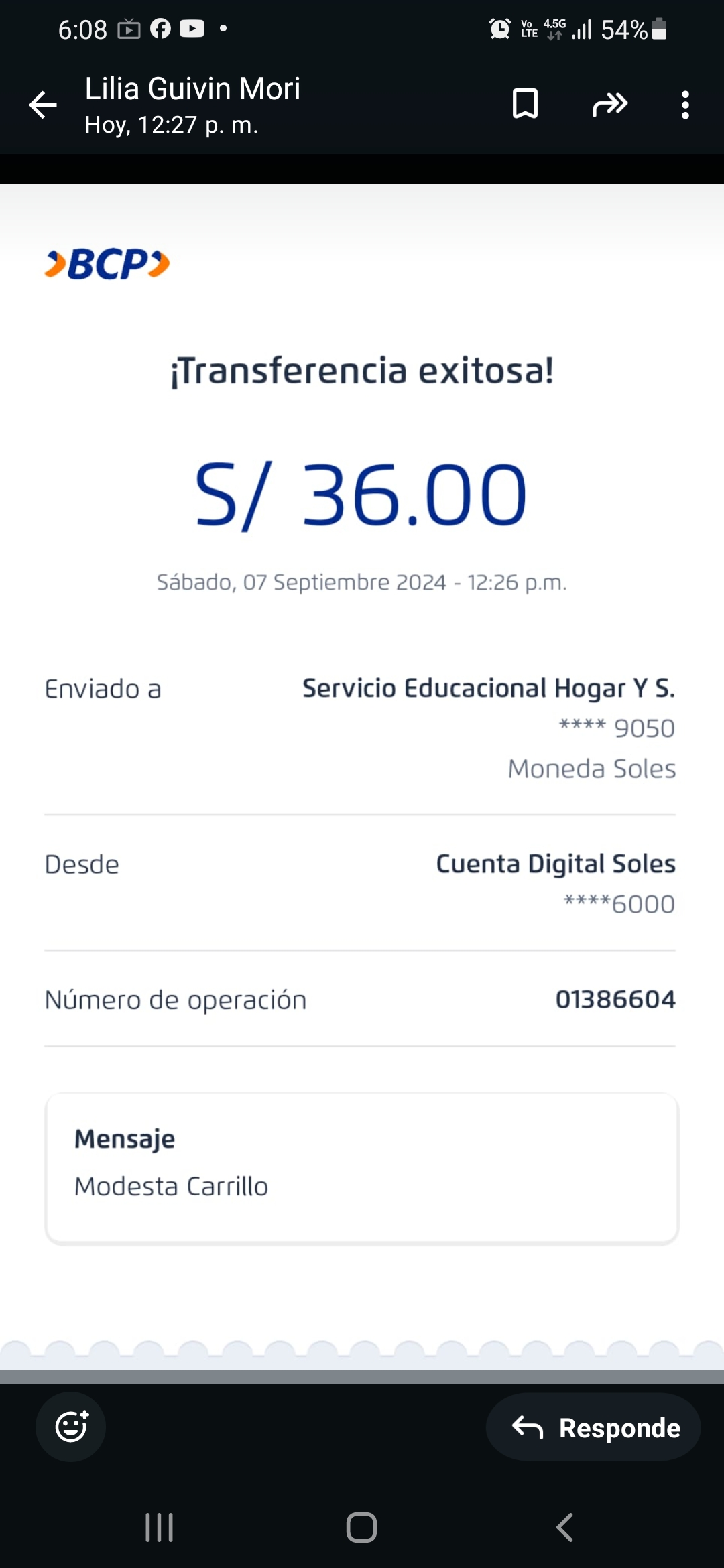Tap the Responde reply button
The width and height of the screenshot is (724, 1568).
click(x=594, y=1427)
